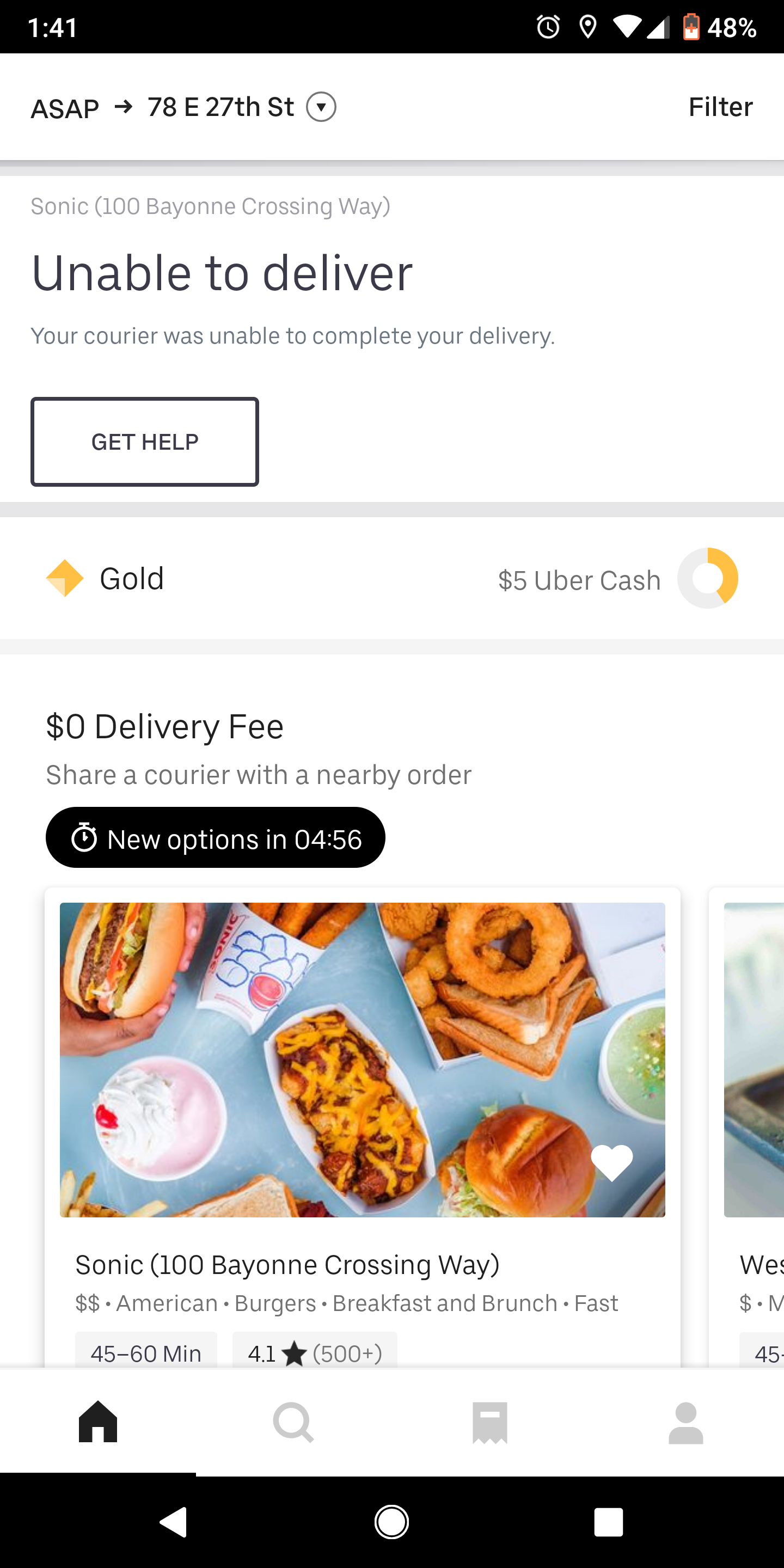
Task: Switch to the Search tab
Action: pyautogui.click(x=293, y=1423)
